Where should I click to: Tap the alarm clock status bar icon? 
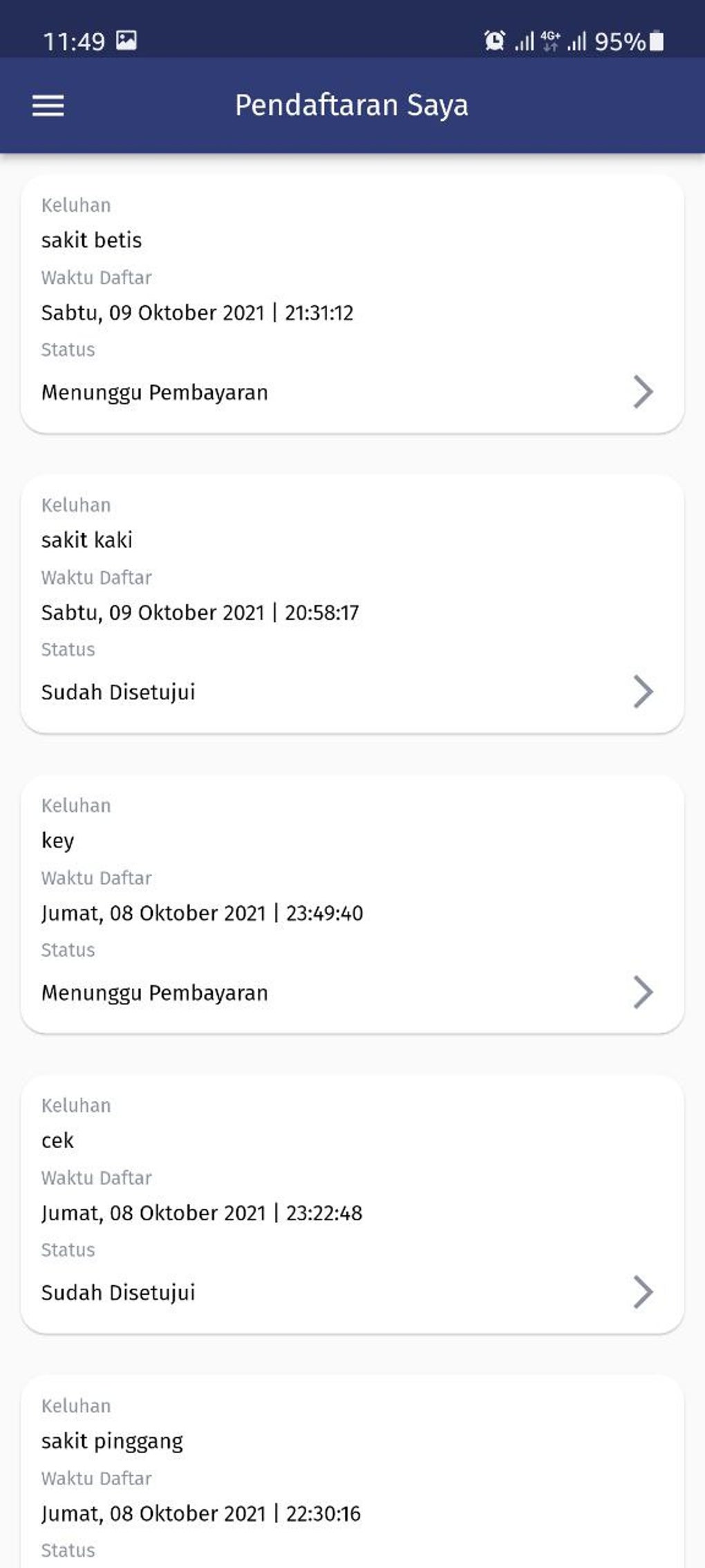pos(493,41)
